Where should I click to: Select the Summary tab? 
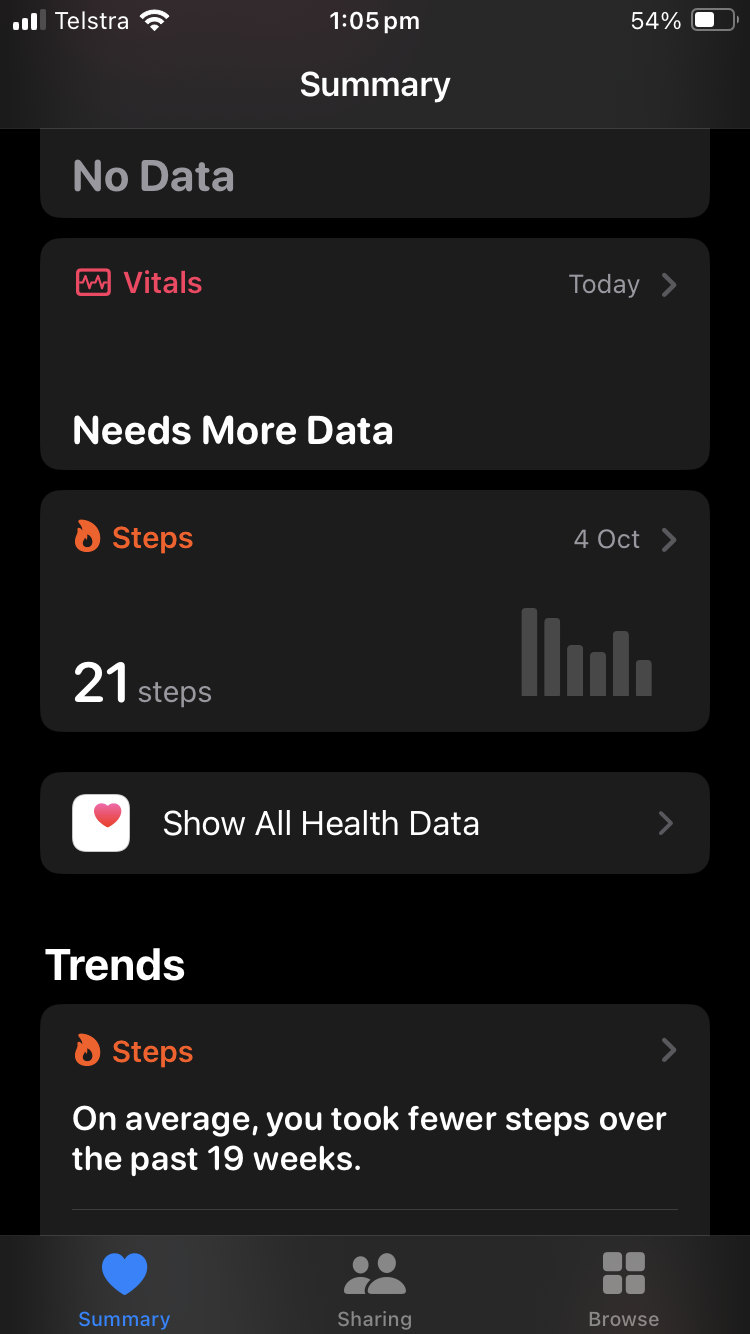pyautogui.click(x=124, y=1290)
